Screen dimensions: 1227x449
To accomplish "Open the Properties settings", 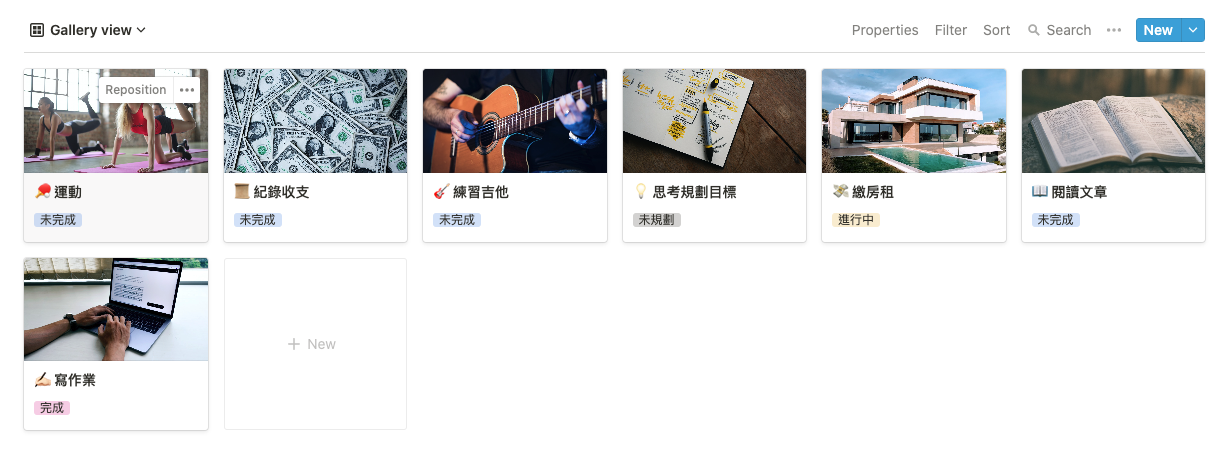I will [x=884, y=30].
